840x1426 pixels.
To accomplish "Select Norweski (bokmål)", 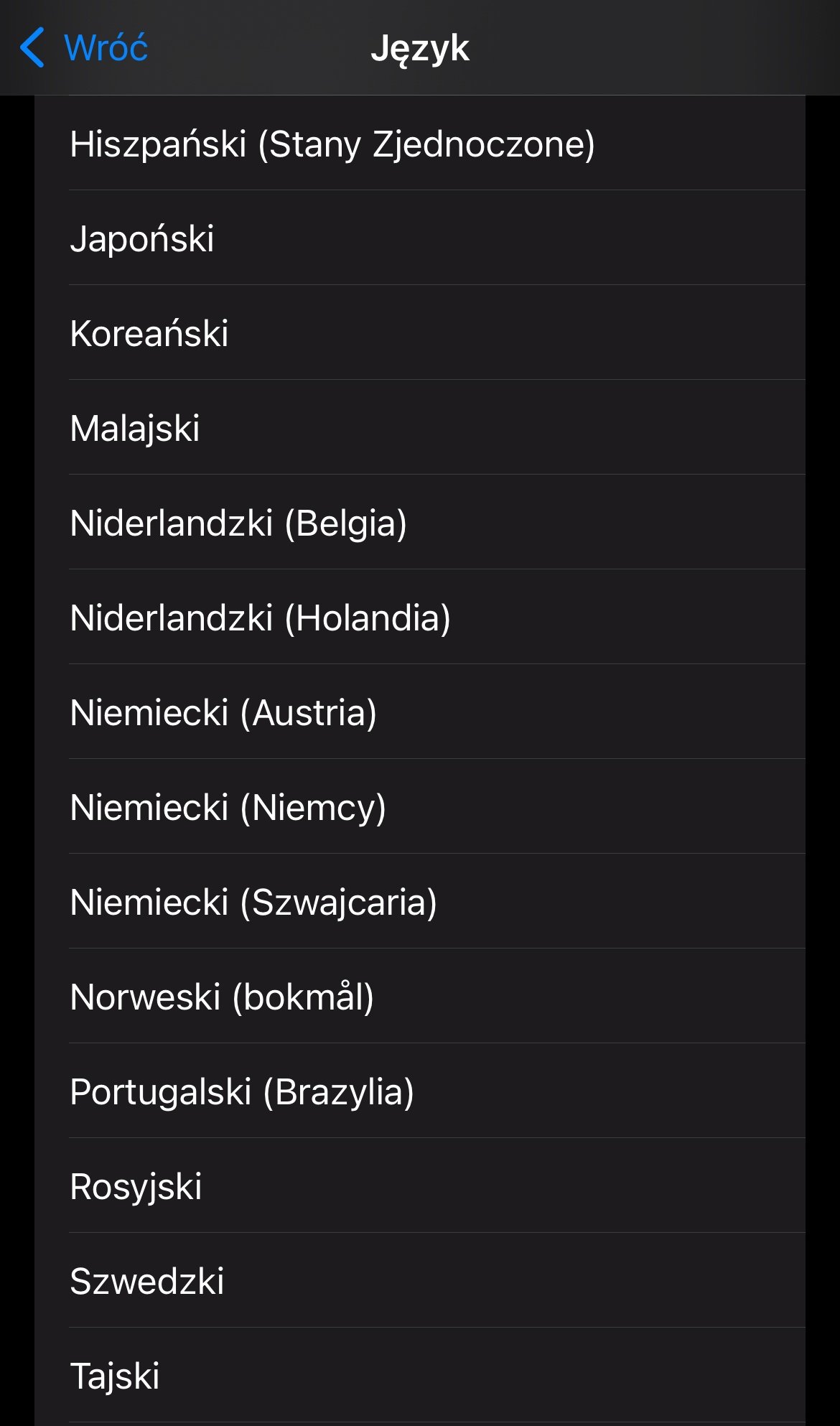I will click(x=420, y=996).
